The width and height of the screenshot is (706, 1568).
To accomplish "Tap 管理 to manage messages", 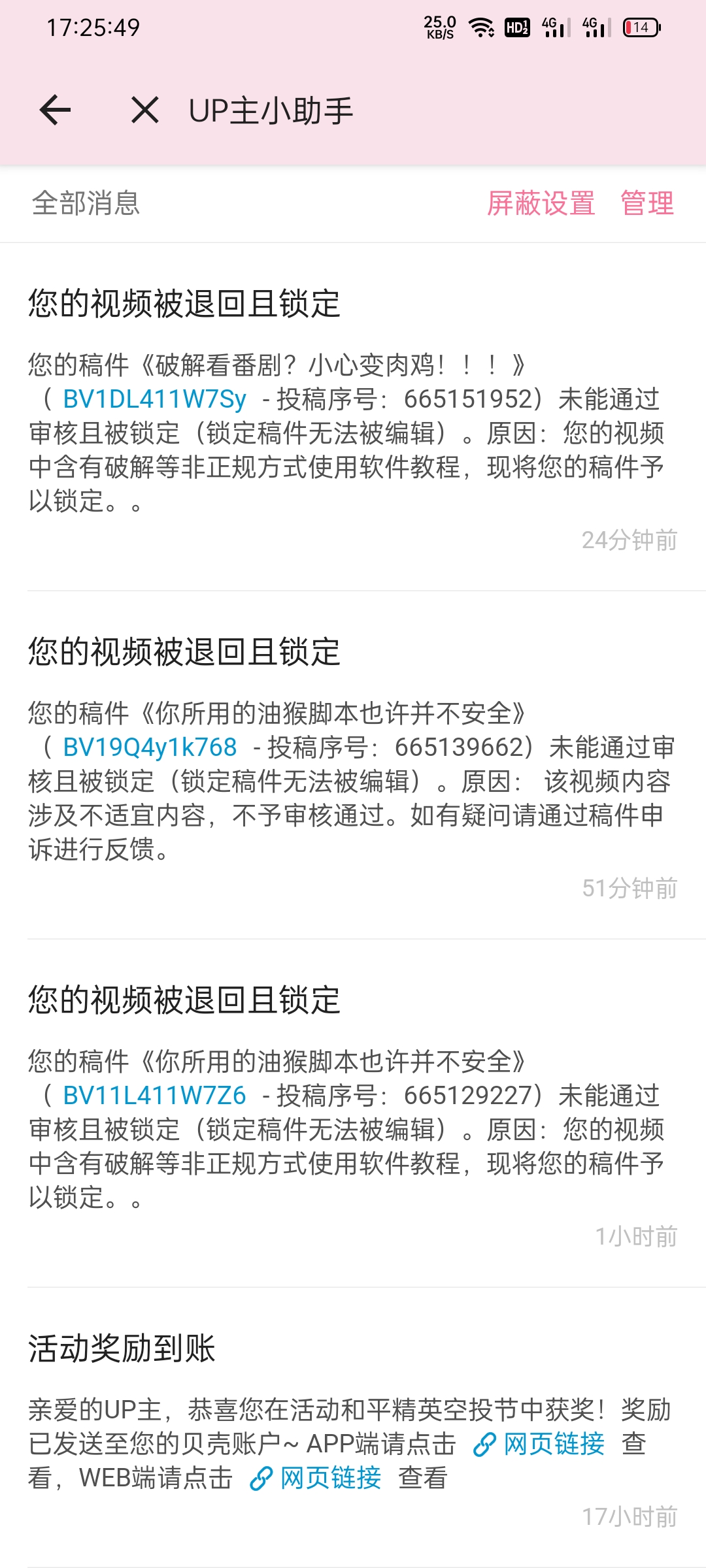I will tap(647, 203).
